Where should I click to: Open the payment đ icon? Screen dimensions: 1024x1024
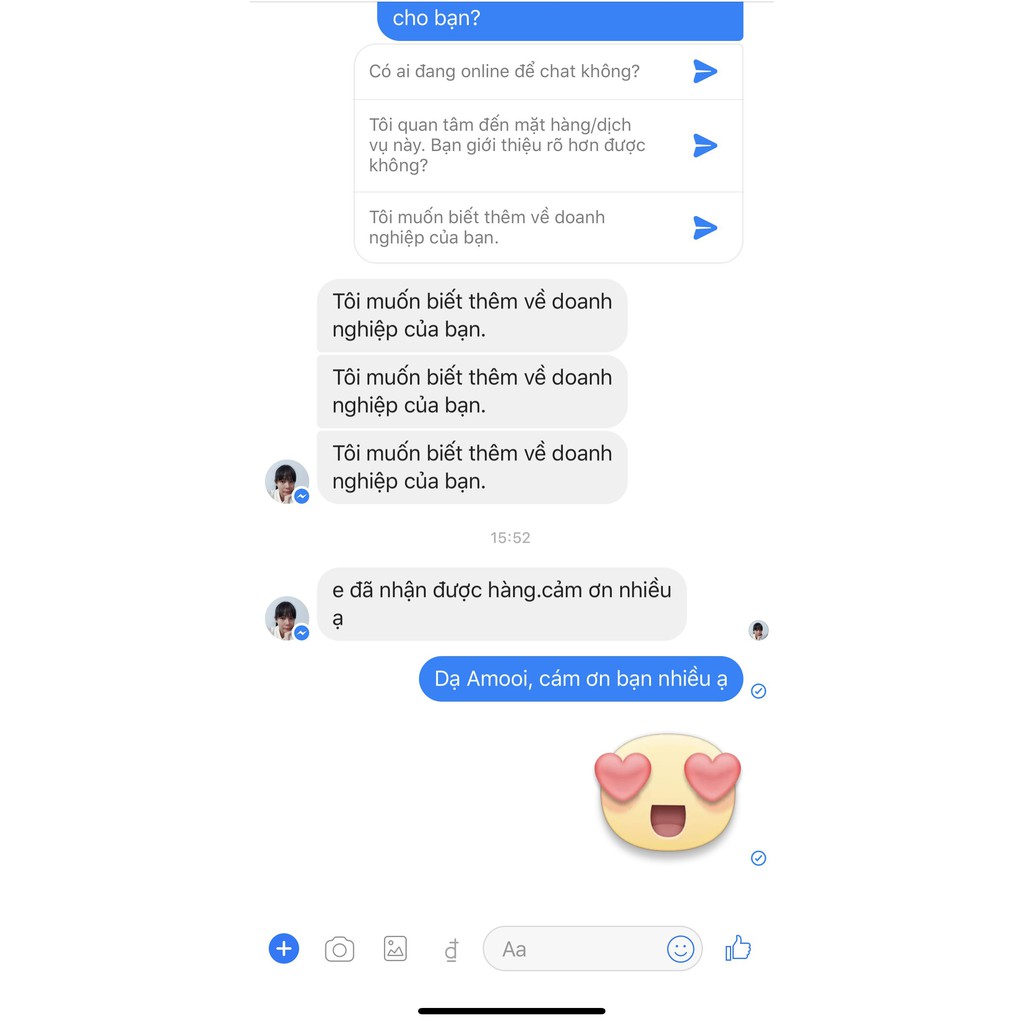[451, 950]
